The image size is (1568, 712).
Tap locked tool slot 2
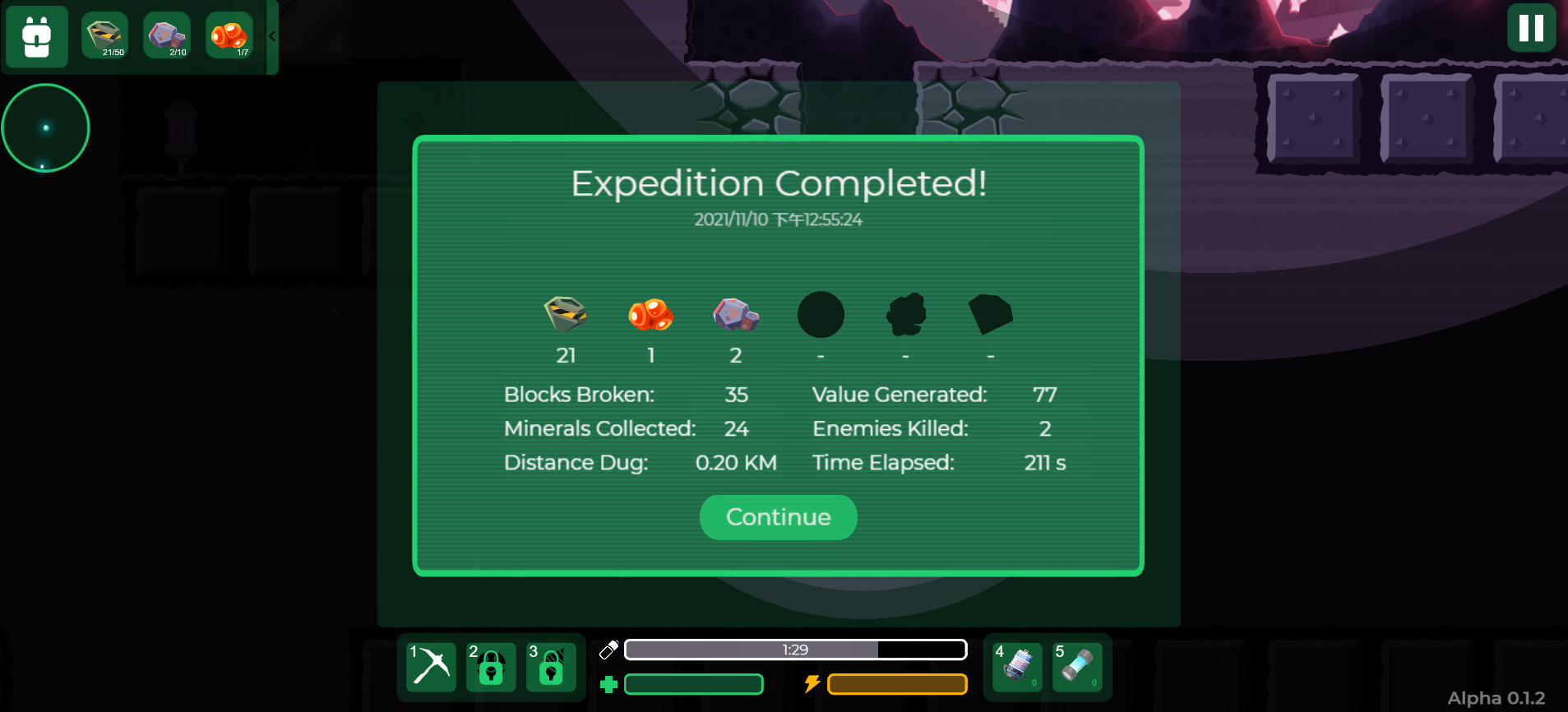point(491,667)
